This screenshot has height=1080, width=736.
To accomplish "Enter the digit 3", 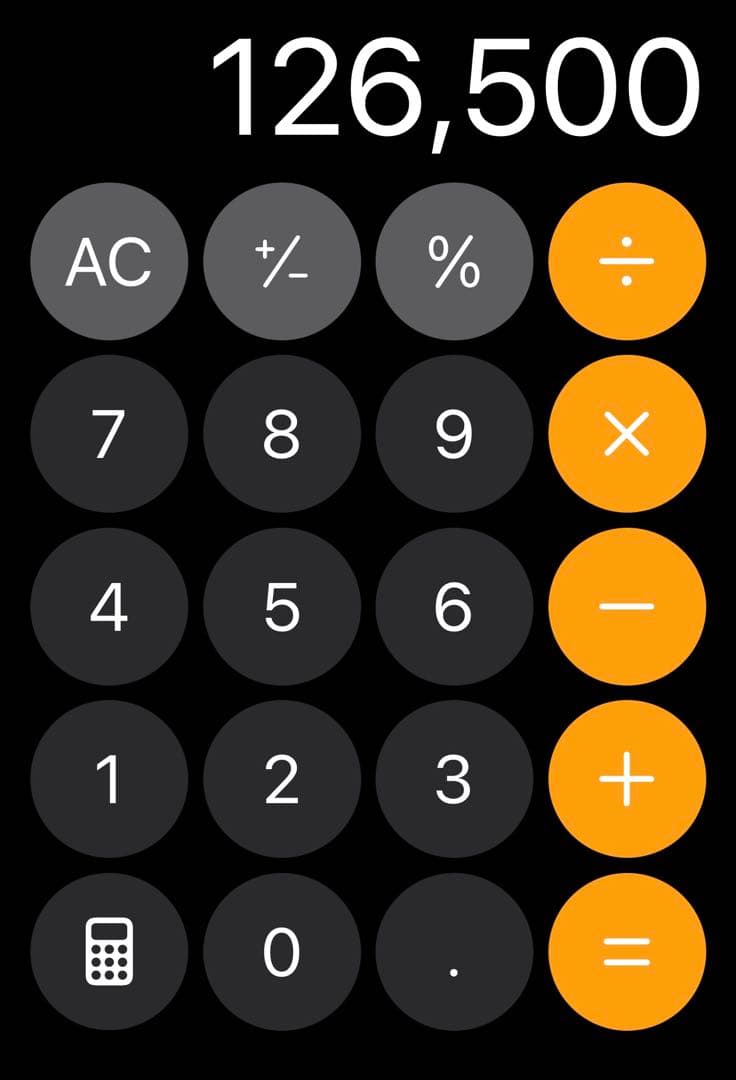I will [x=454, y=780].
